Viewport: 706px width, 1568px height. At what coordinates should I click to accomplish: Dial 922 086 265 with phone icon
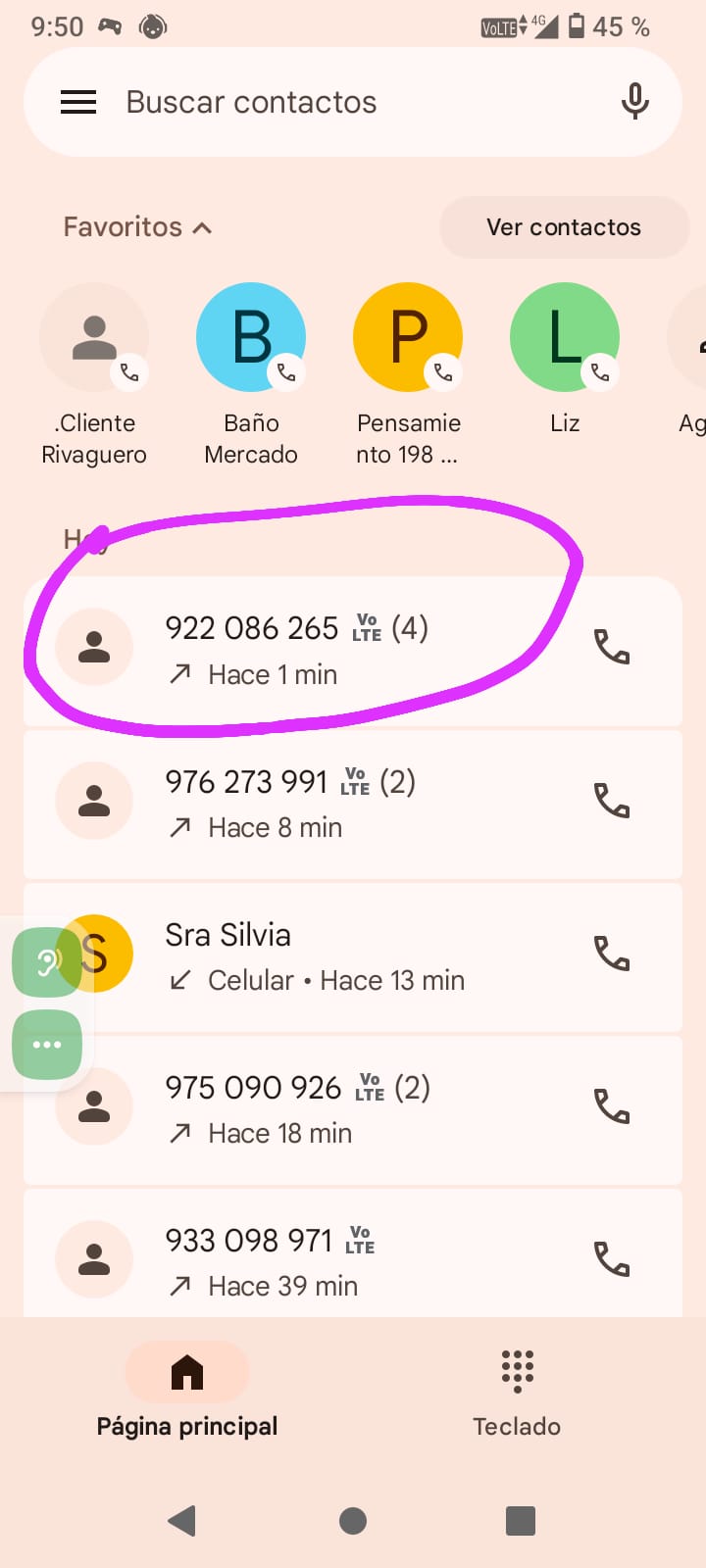click(612, 648)
